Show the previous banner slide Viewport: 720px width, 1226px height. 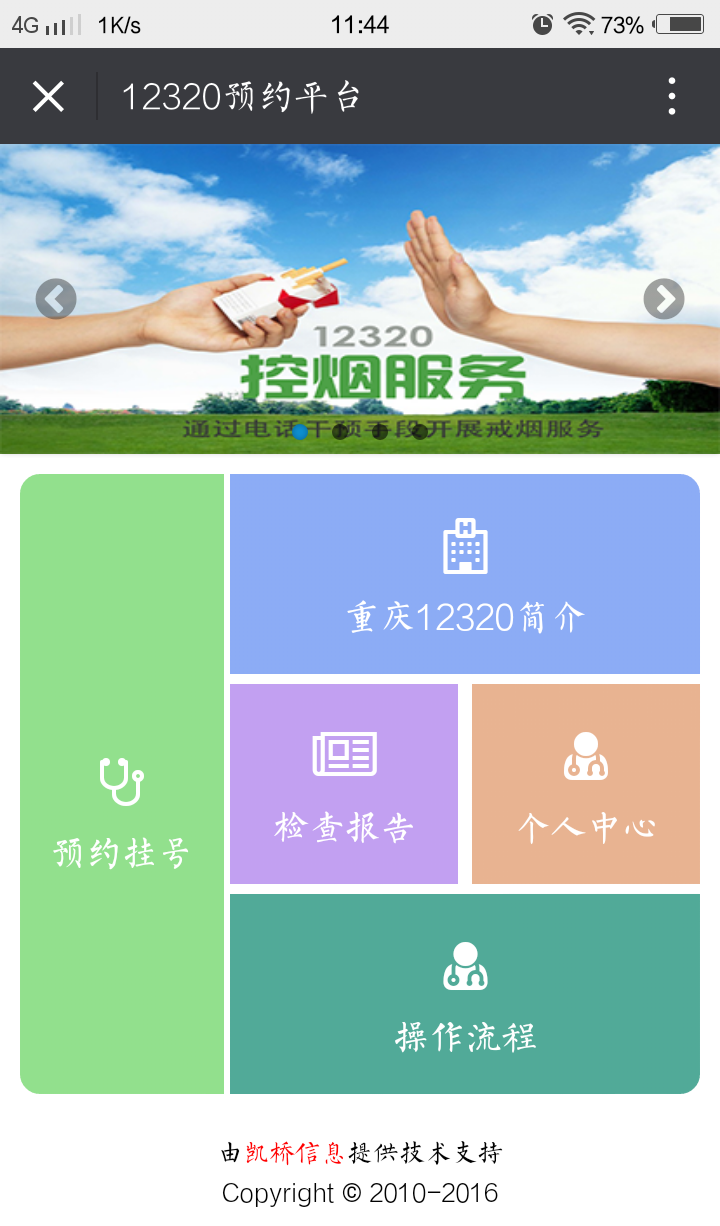coord(56,299)
